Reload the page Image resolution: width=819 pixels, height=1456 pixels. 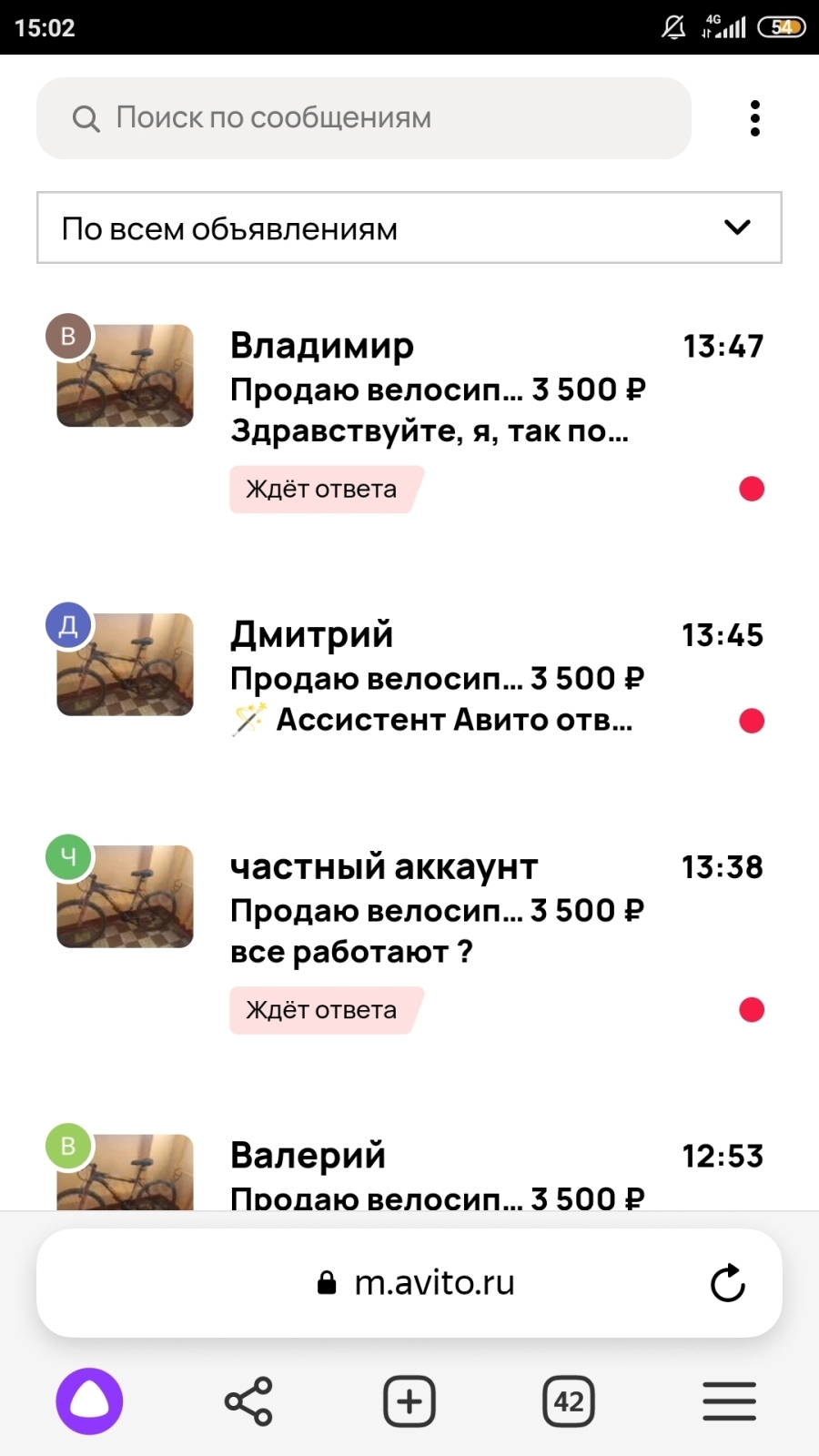727,1283
